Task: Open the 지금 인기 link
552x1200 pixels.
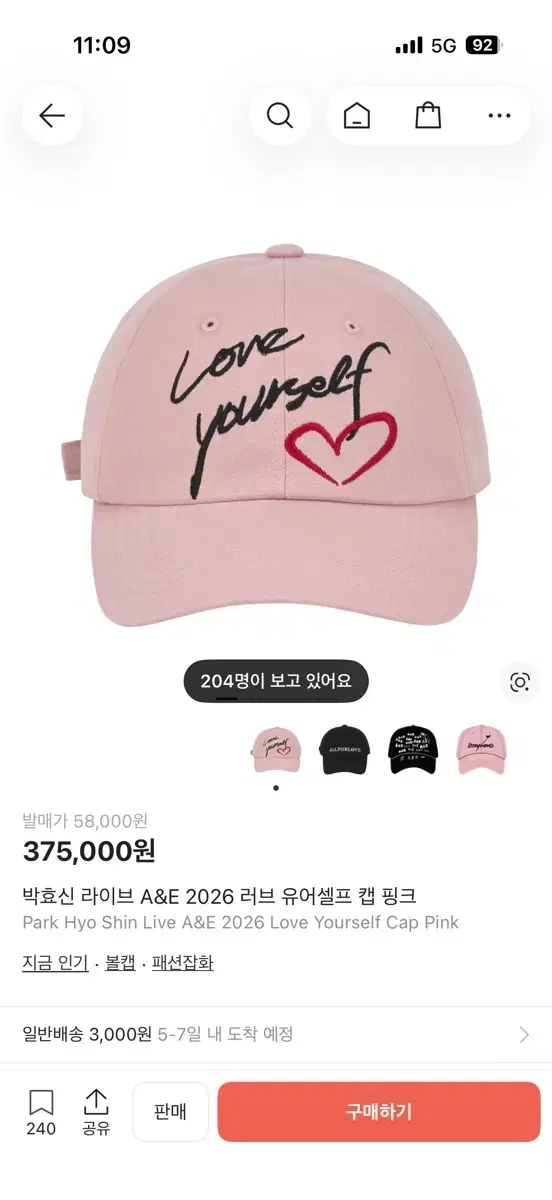Action: coord(56,963)
